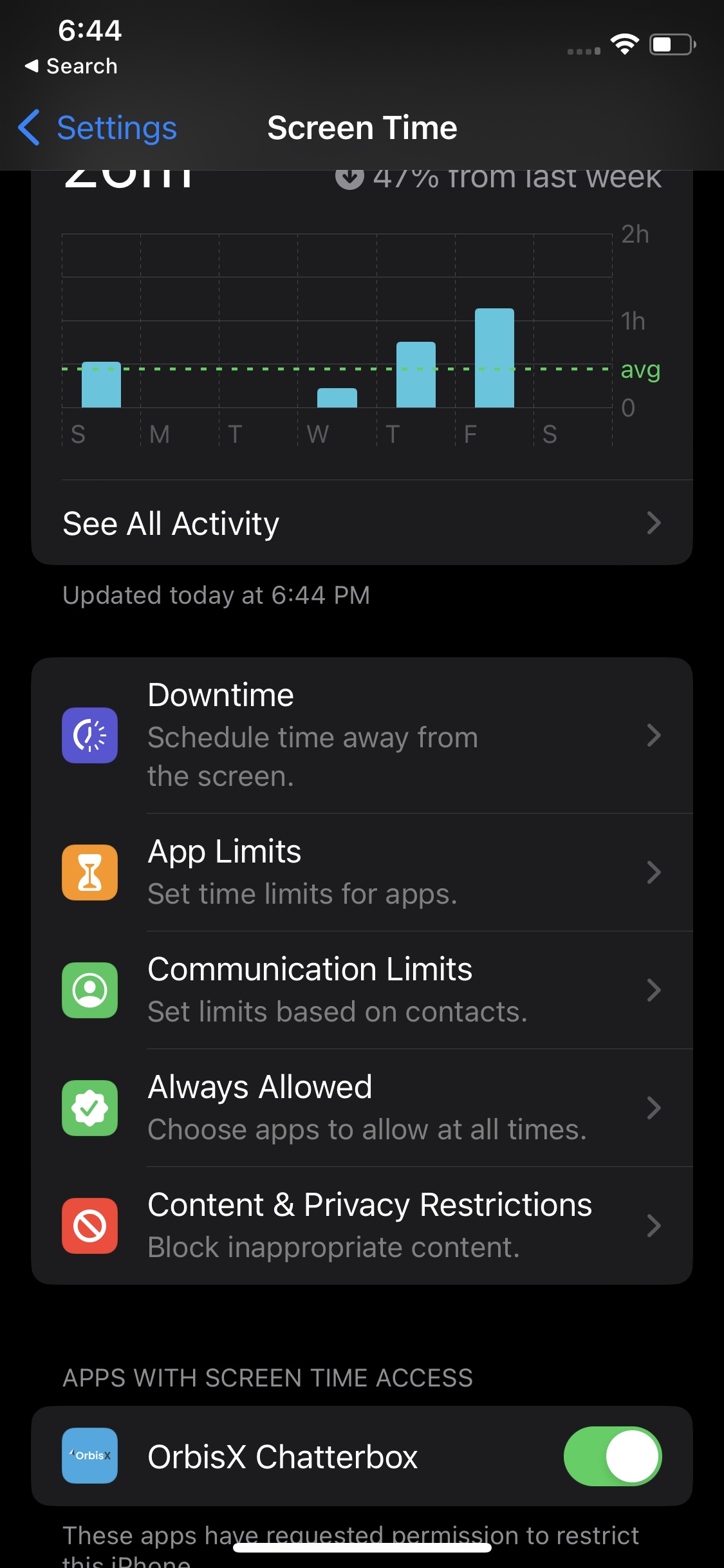Open Always Allowed apps

tap(362, 1108)
